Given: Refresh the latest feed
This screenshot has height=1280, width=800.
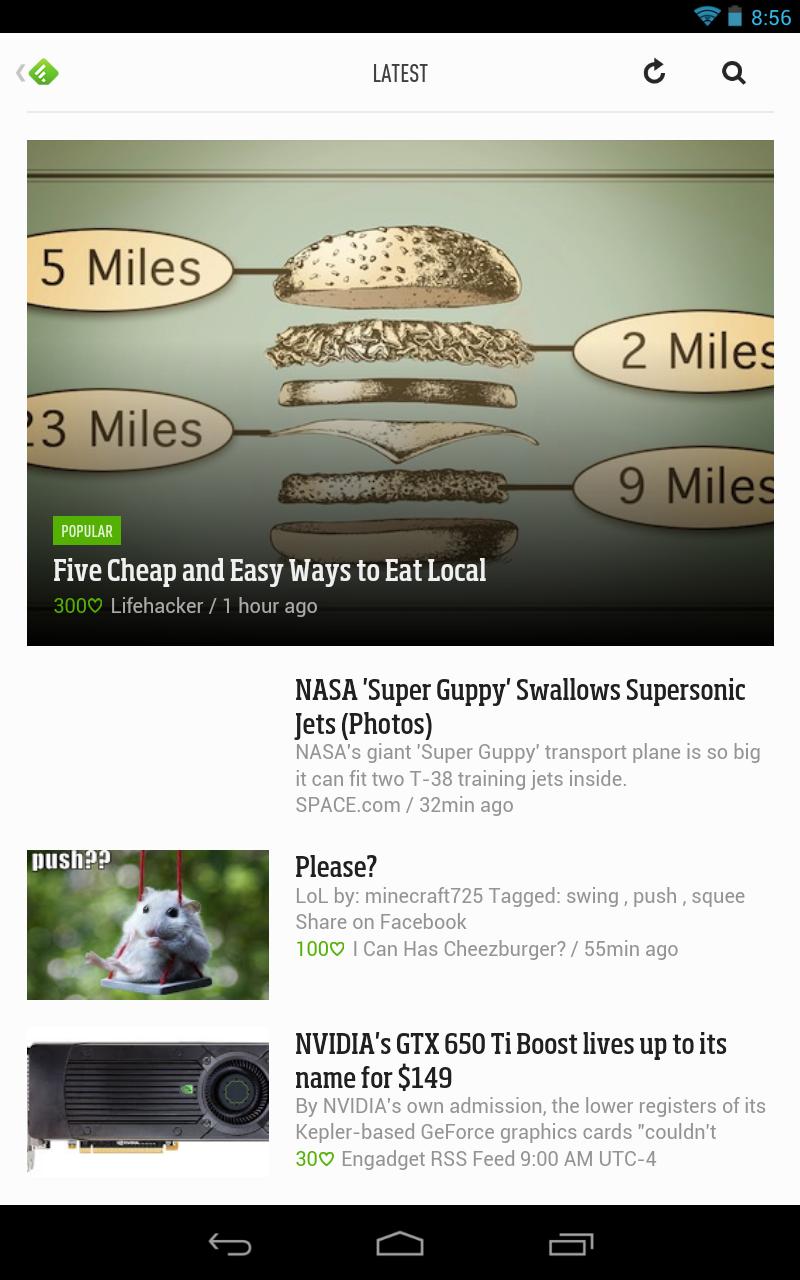Looking at the screenshot, I should (x=654, y=72).
